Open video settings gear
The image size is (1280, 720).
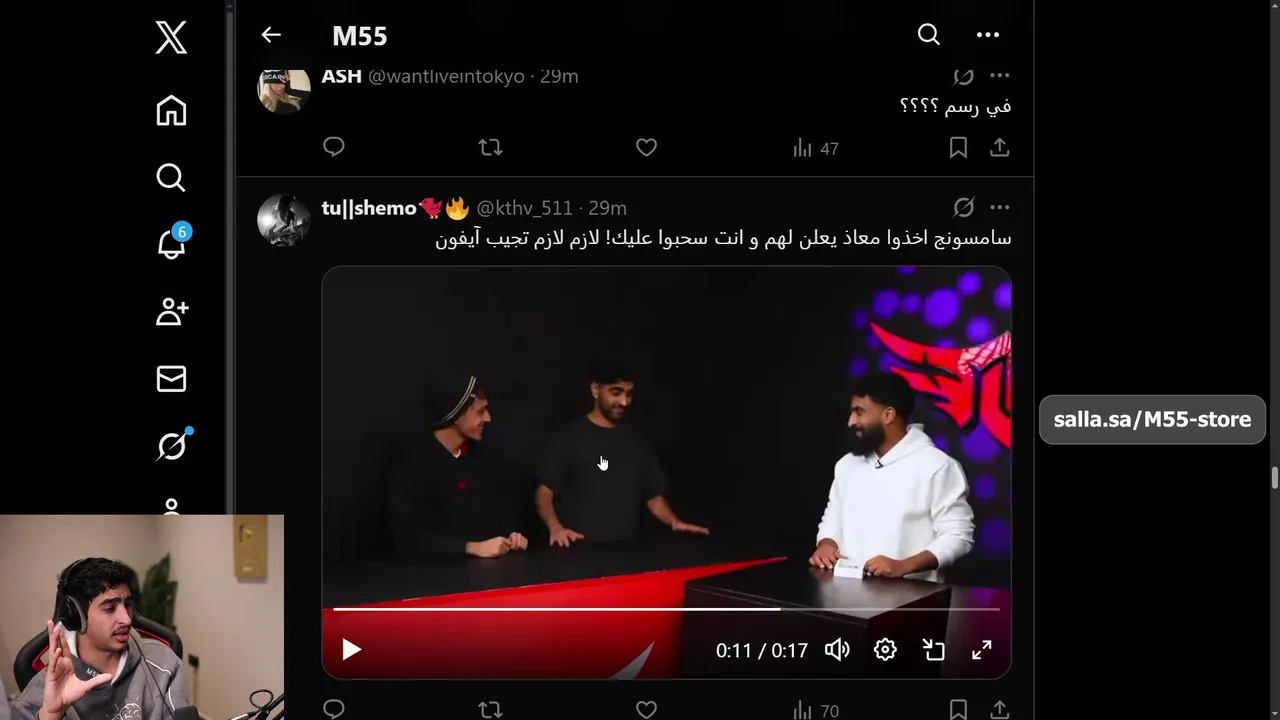click(885, 650)
